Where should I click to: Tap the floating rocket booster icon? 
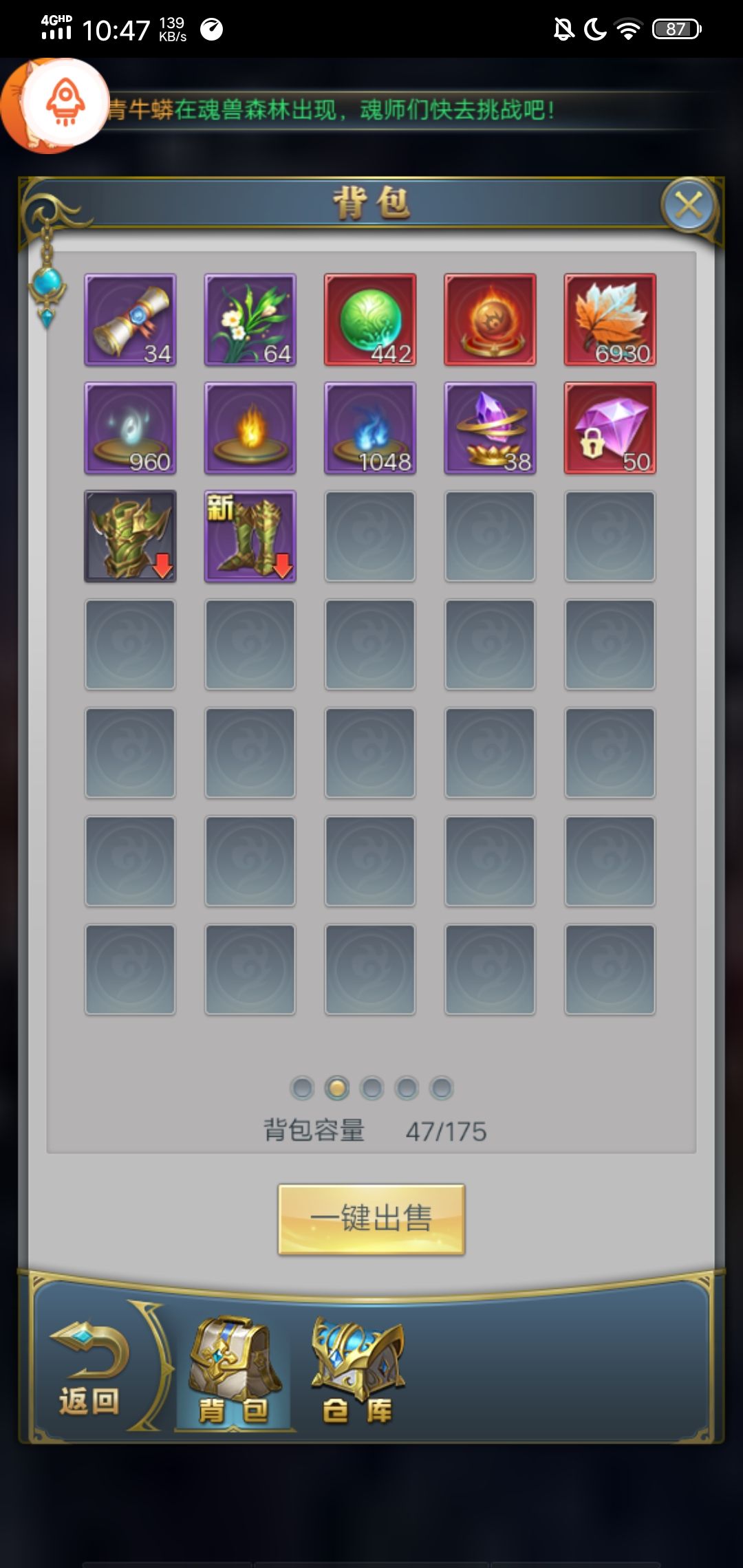(65, 102)
